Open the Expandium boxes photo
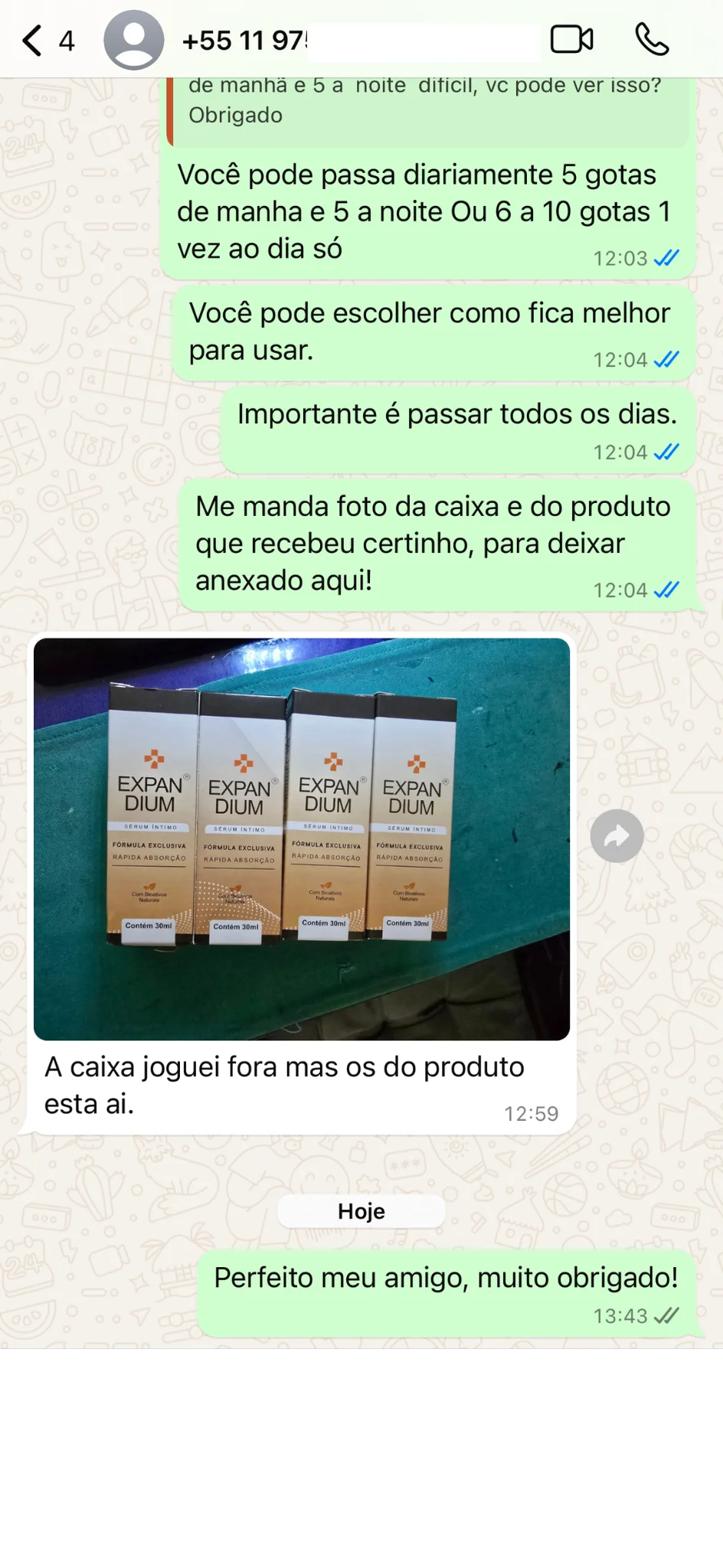The image size is (723, 1568). tap(302, 838)
